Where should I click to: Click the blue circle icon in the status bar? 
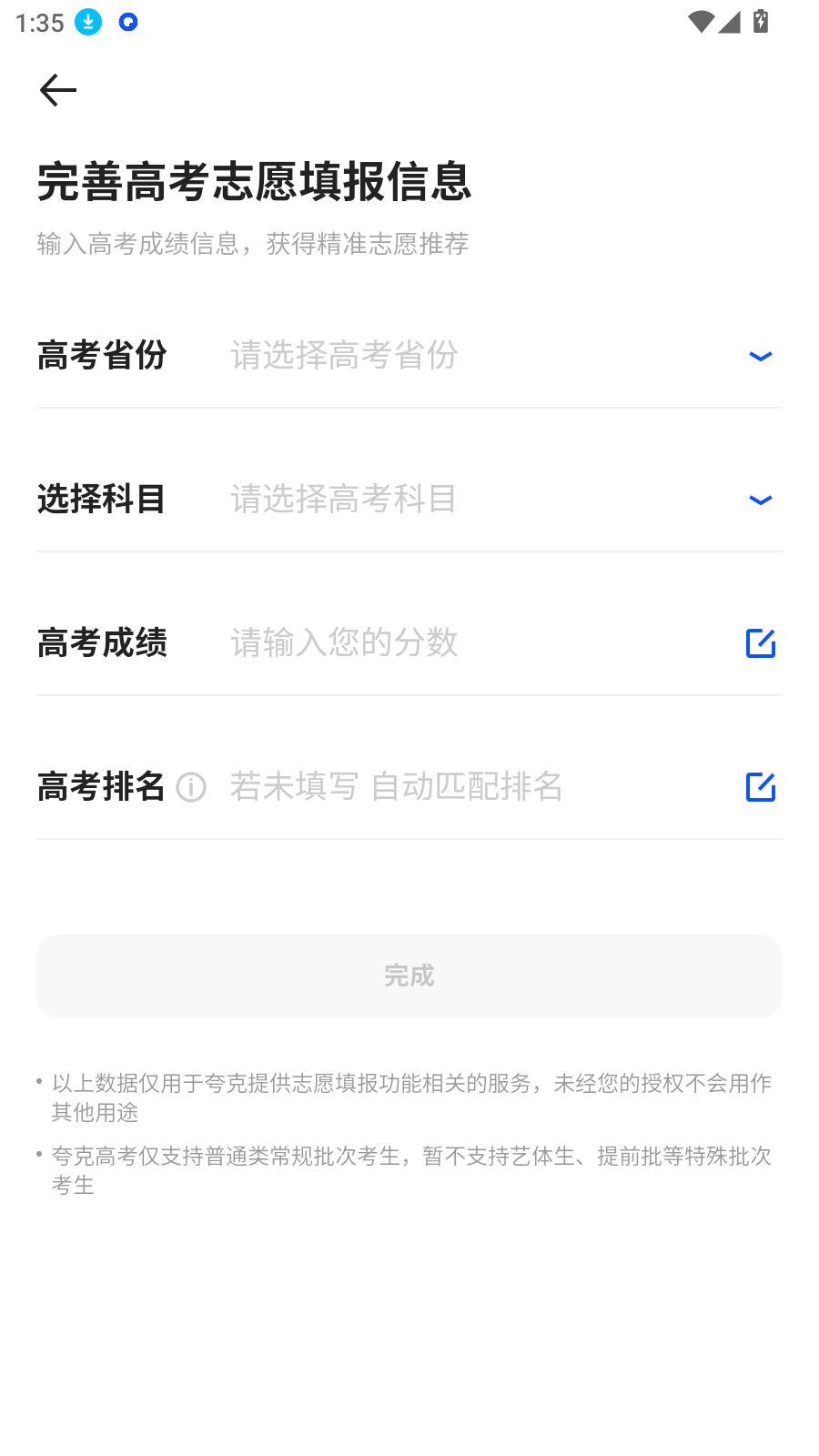click(x=129, y=21)
